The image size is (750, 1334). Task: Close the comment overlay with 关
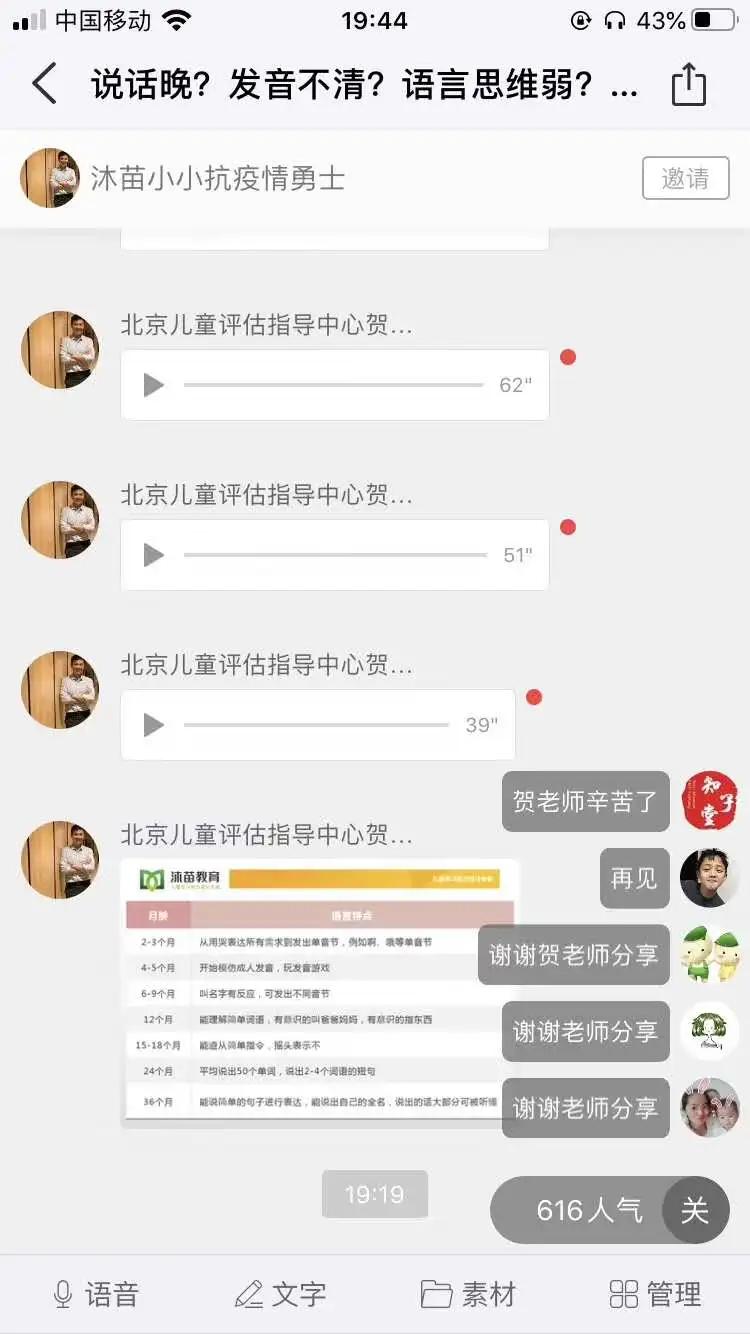click(694, 1211)
